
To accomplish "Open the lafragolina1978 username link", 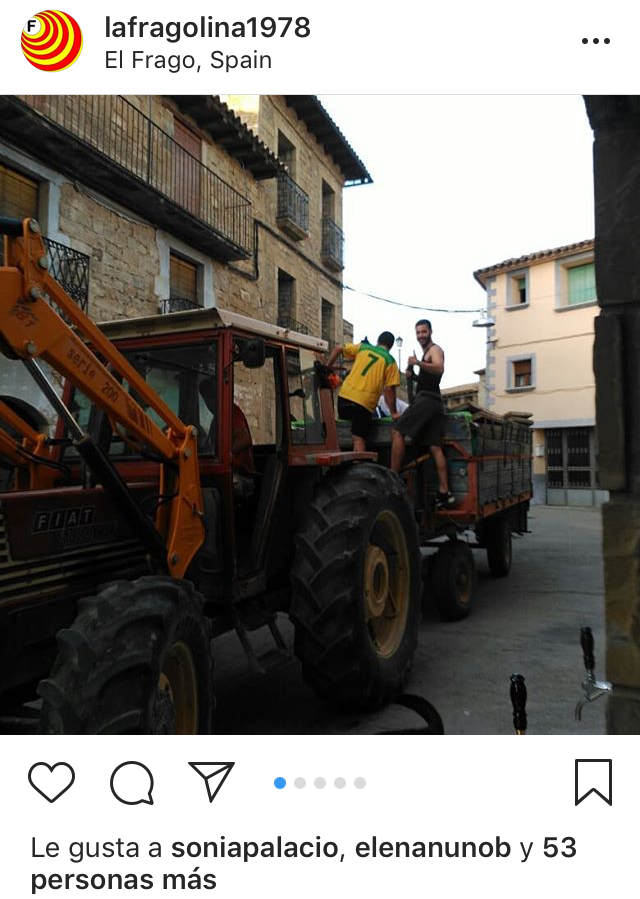I will click(207, 27).
